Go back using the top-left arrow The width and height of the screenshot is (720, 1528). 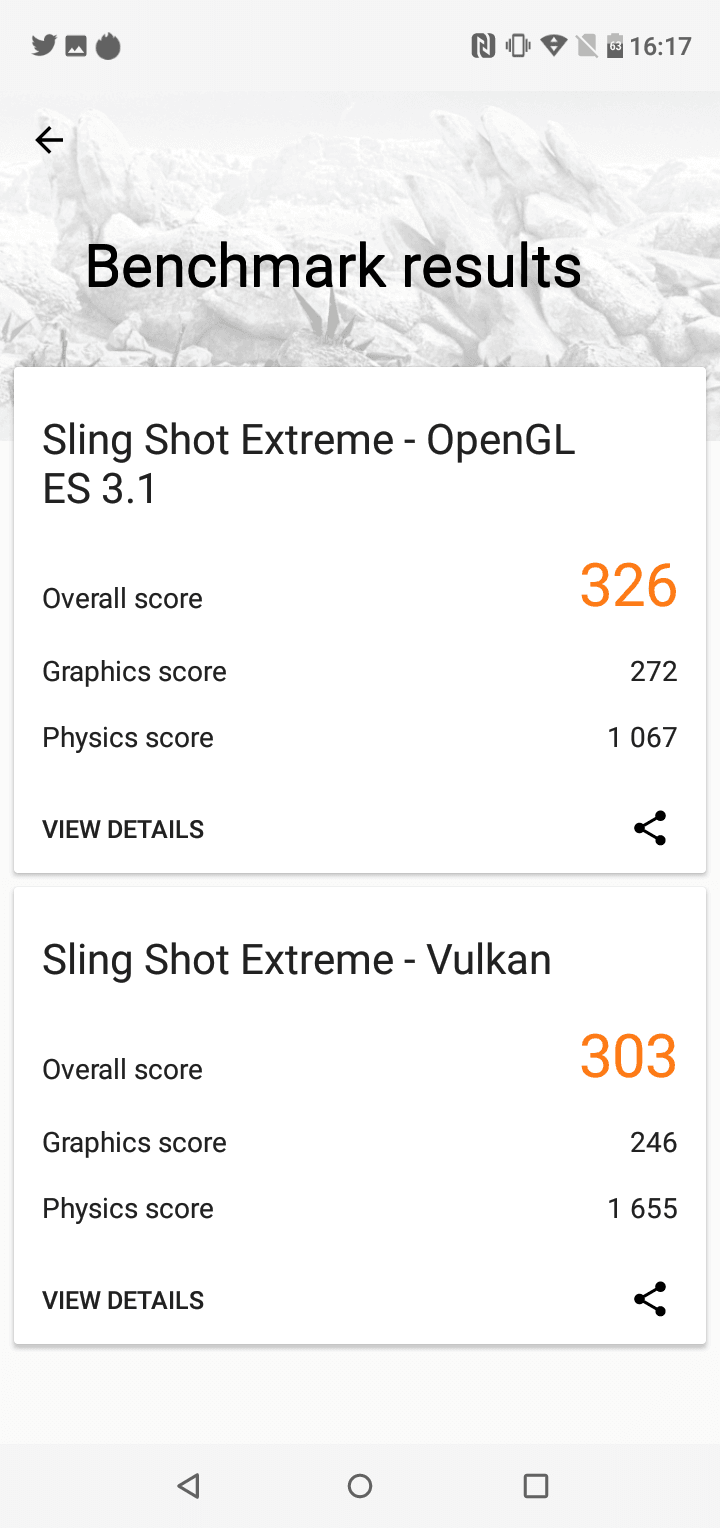click(49, 140)
